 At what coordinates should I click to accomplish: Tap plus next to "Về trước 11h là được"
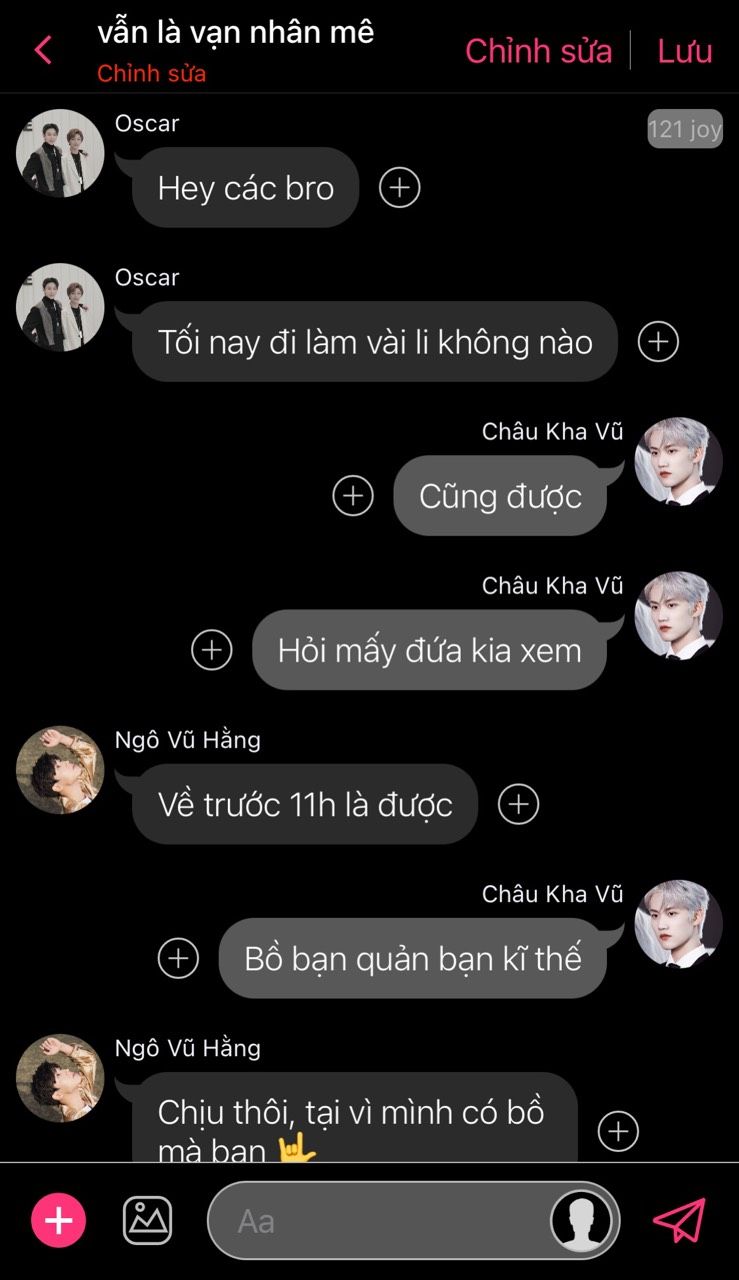pyautogui.click(x=518, y=804)
